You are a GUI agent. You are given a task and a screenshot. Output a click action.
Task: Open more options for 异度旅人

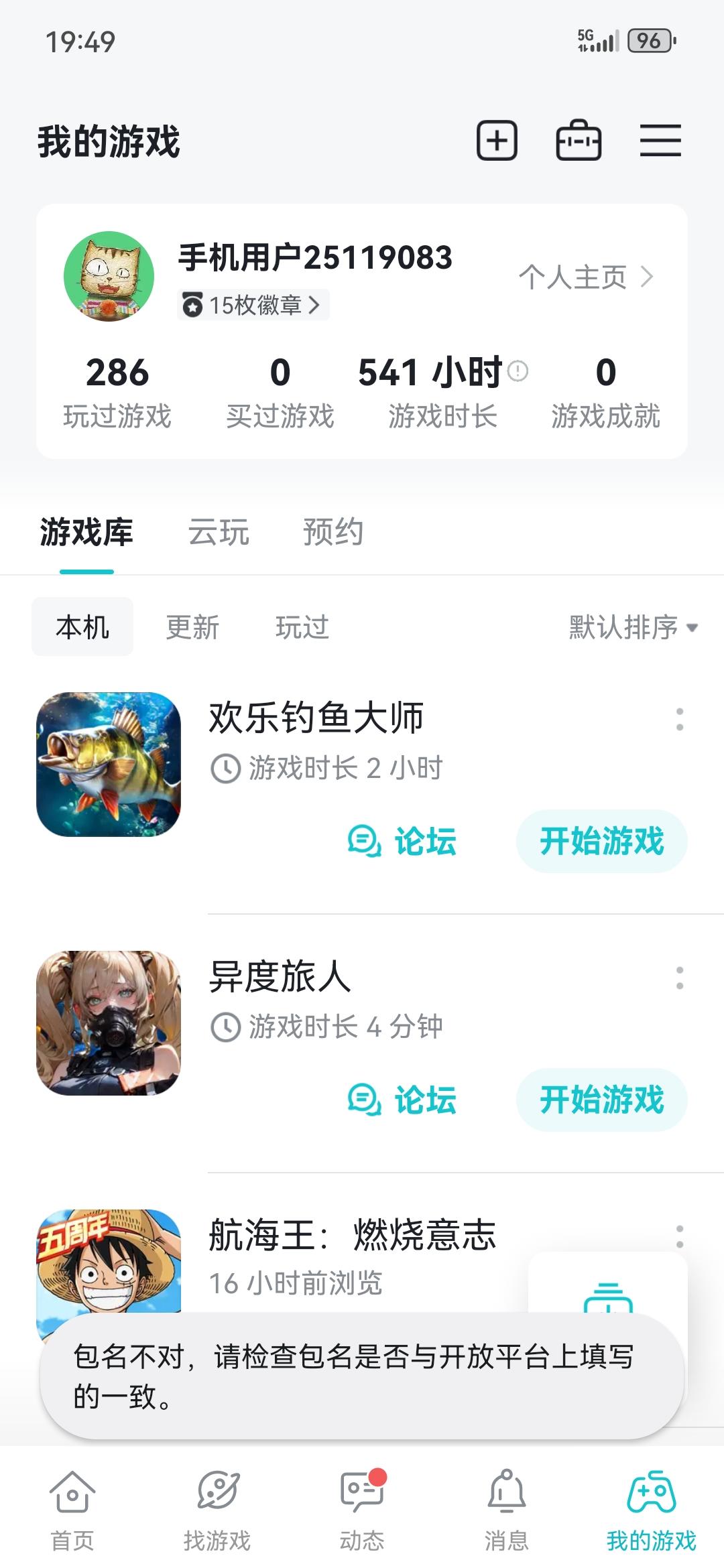[680, 978]
